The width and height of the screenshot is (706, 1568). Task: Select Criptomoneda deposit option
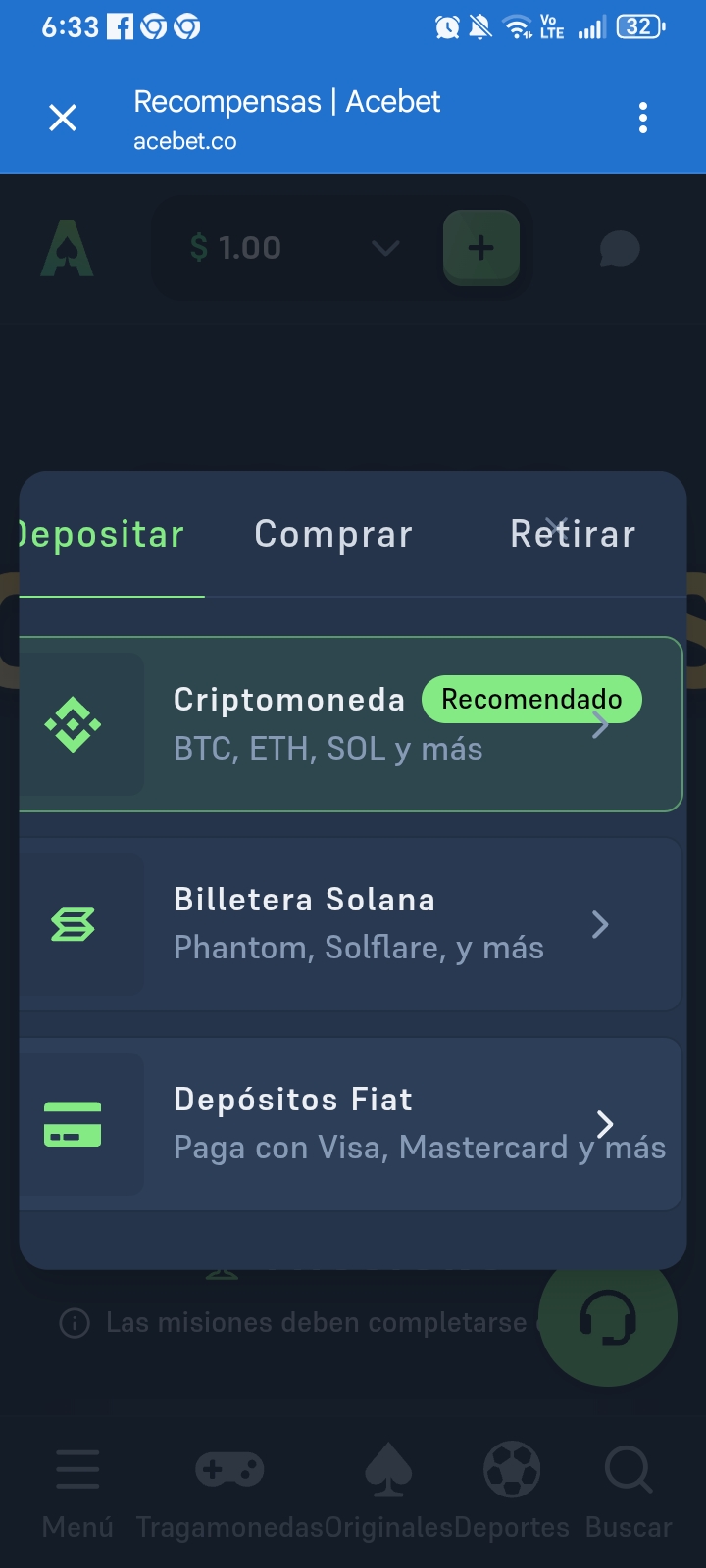tap(350, 724)
